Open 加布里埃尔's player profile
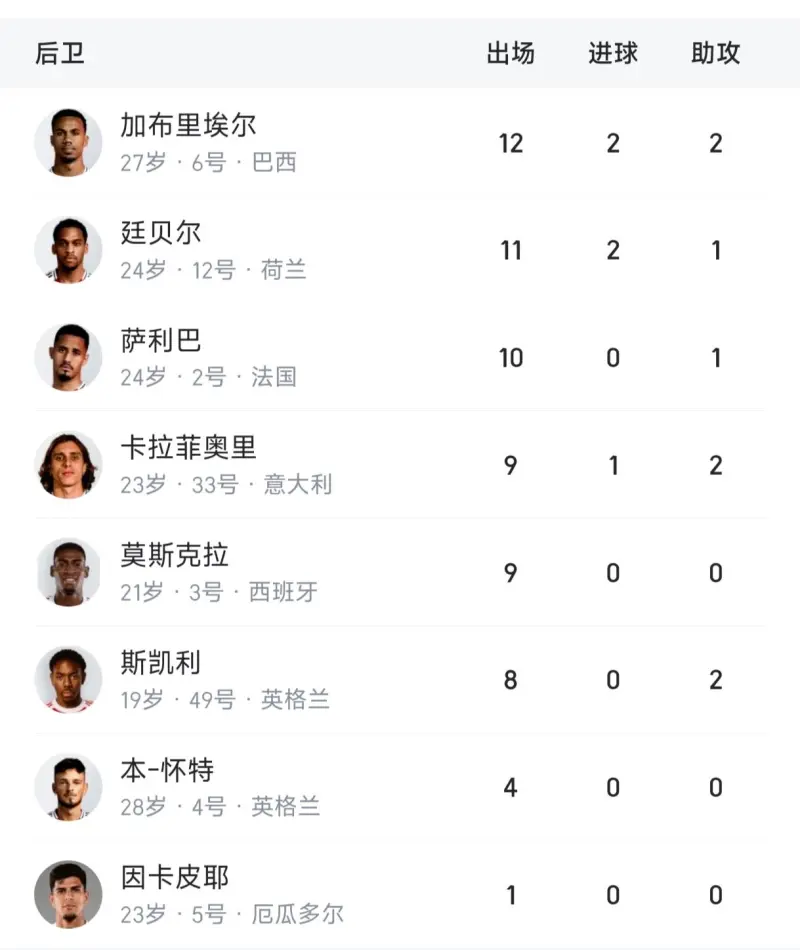Image resolution: width=800 pixels, height=950 pixels. (188, 126)
